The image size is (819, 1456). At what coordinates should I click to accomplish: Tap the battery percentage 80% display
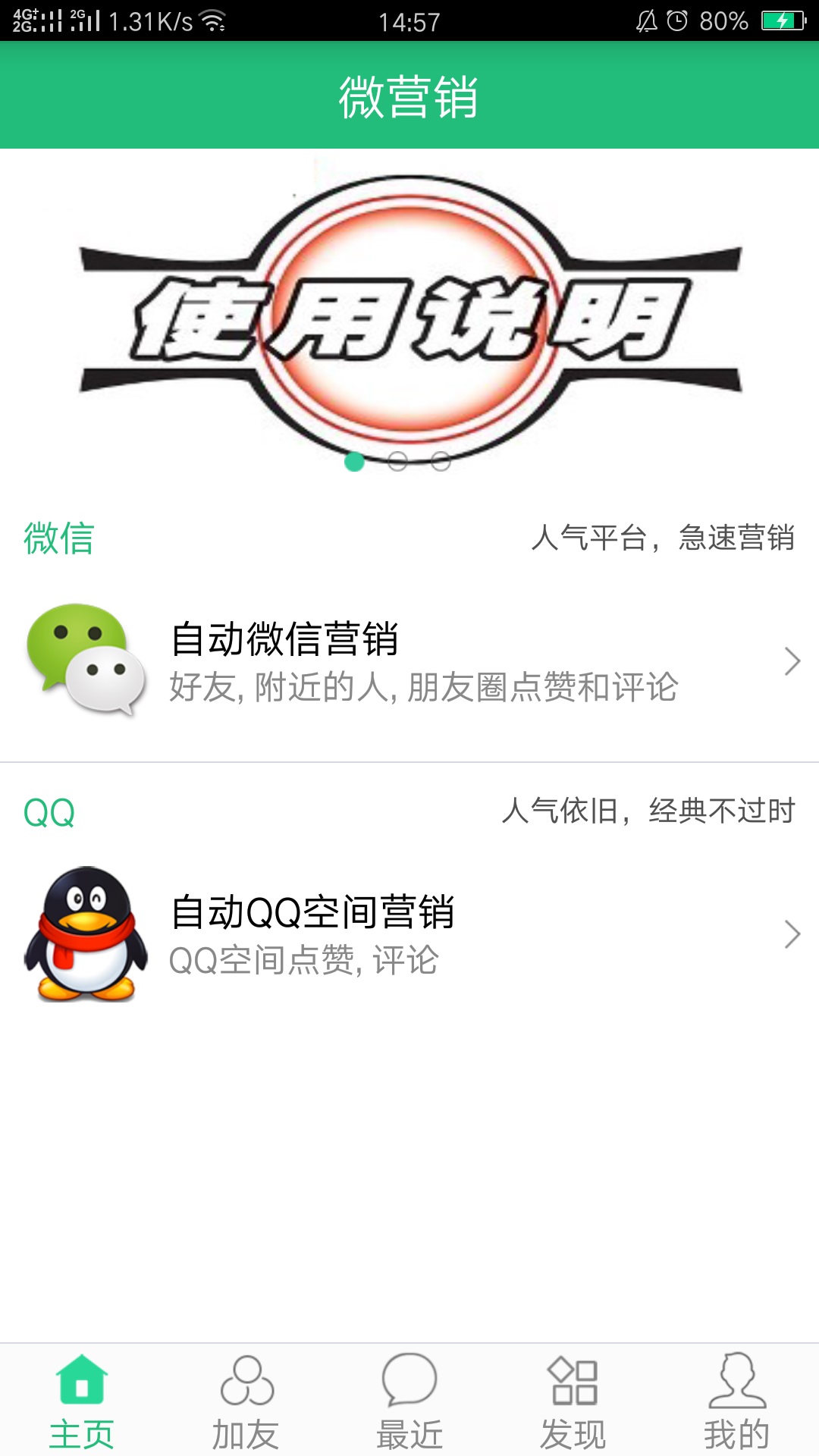726,20
